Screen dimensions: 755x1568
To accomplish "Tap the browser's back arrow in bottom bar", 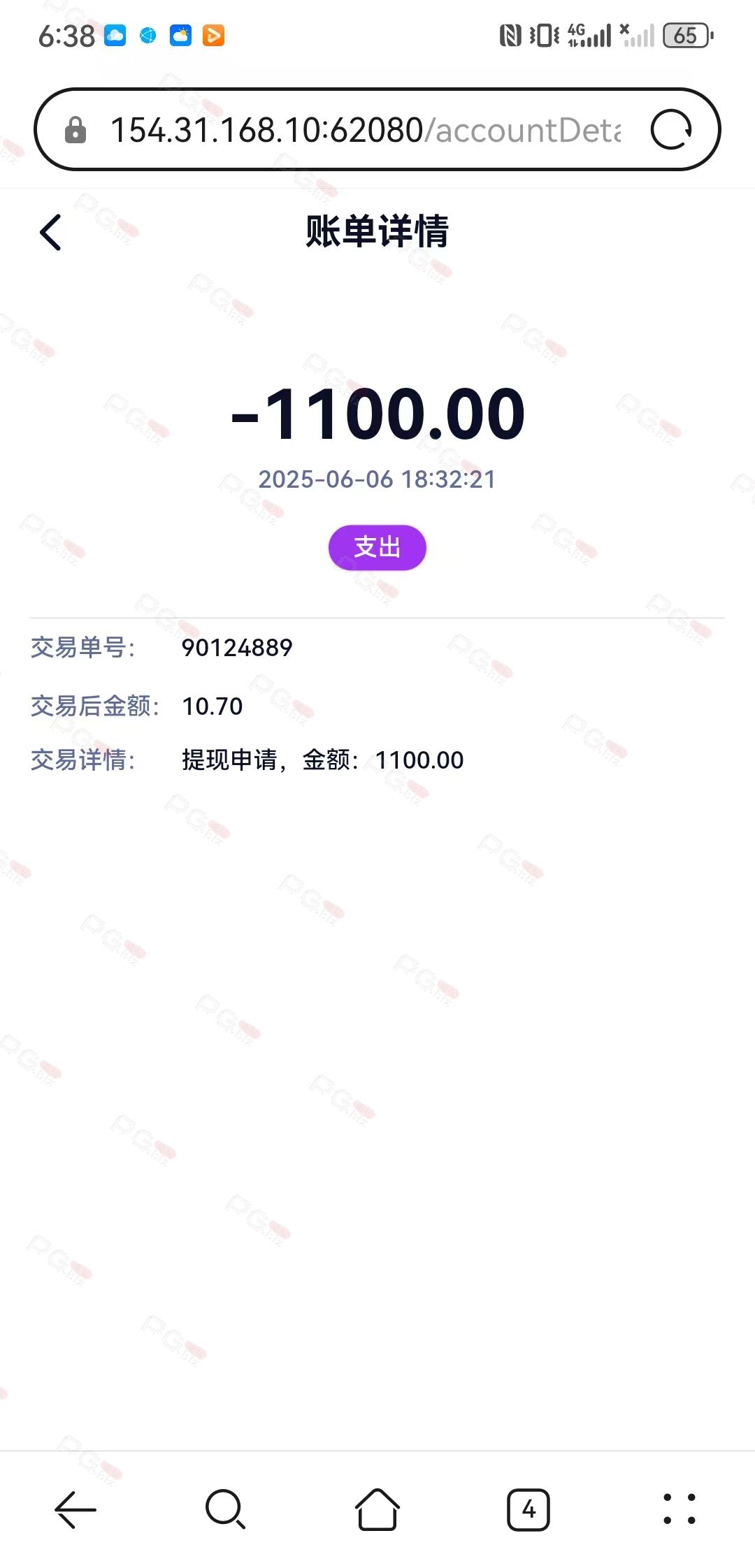I will [75, 1509].
